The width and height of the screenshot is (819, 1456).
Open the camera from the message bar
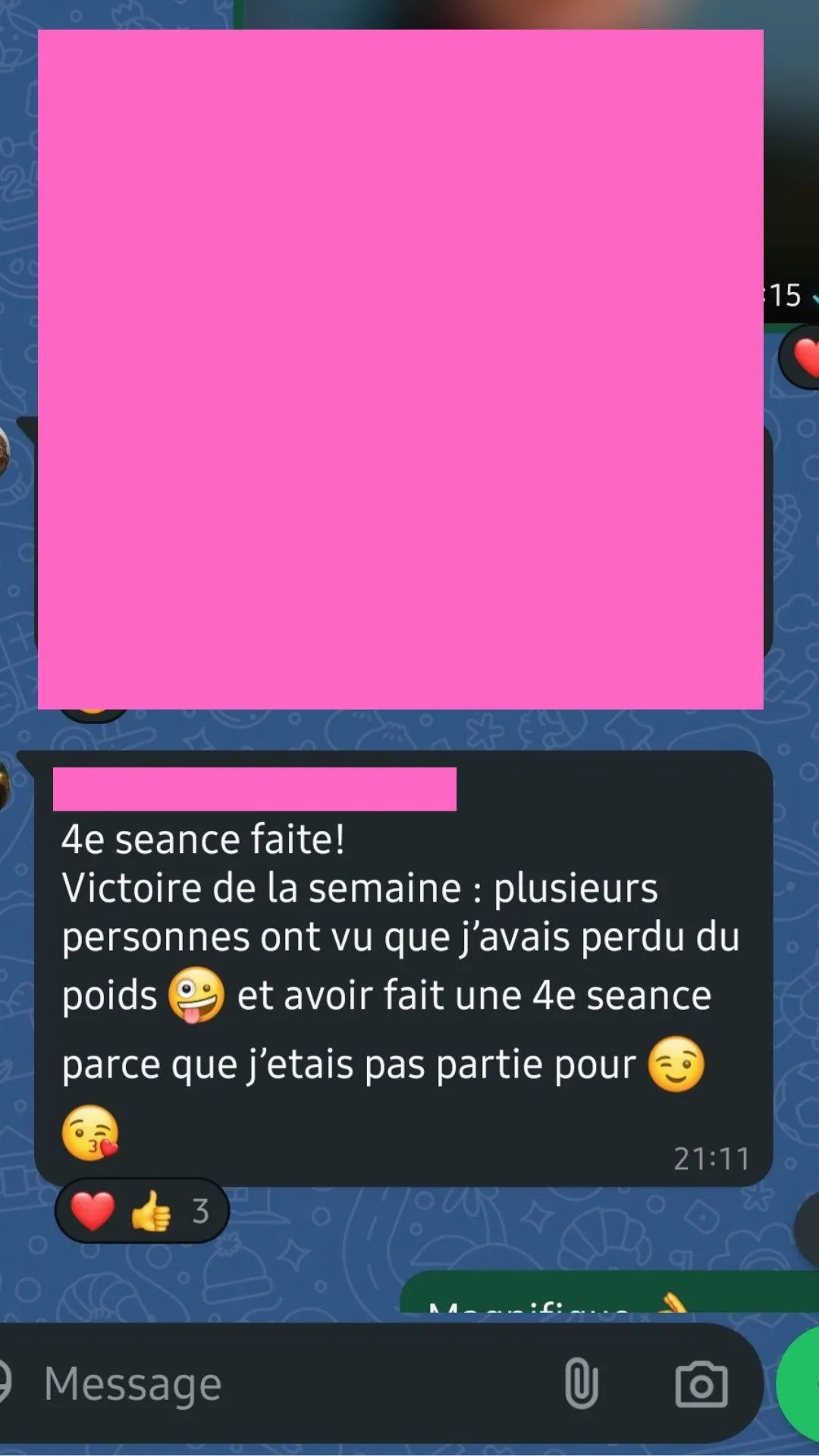click(x=701, y=1385)
